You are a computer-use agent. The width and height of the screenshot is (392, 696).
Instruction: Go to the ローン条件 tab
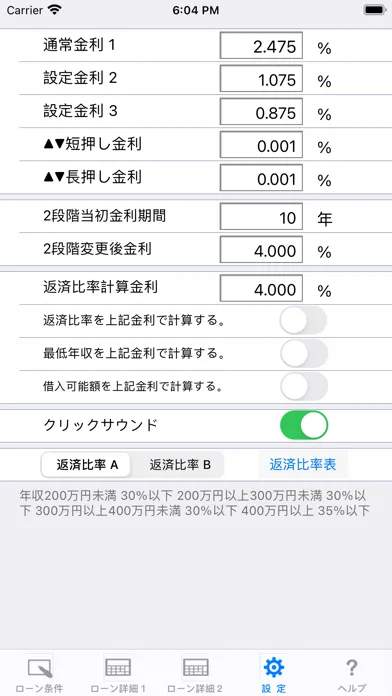(x=40, y=674)
